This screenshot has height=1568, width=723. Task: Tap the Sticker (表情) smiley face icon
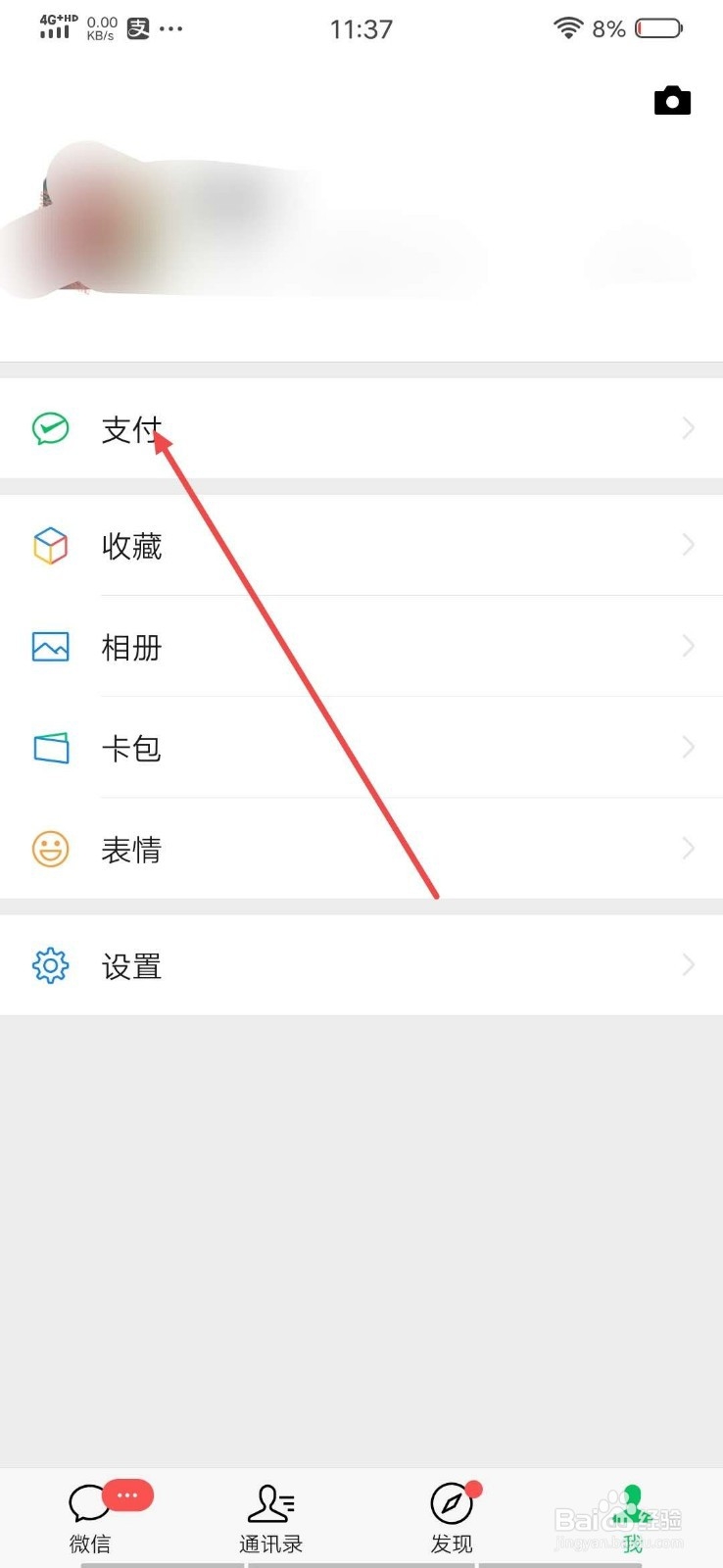(50, 849)
